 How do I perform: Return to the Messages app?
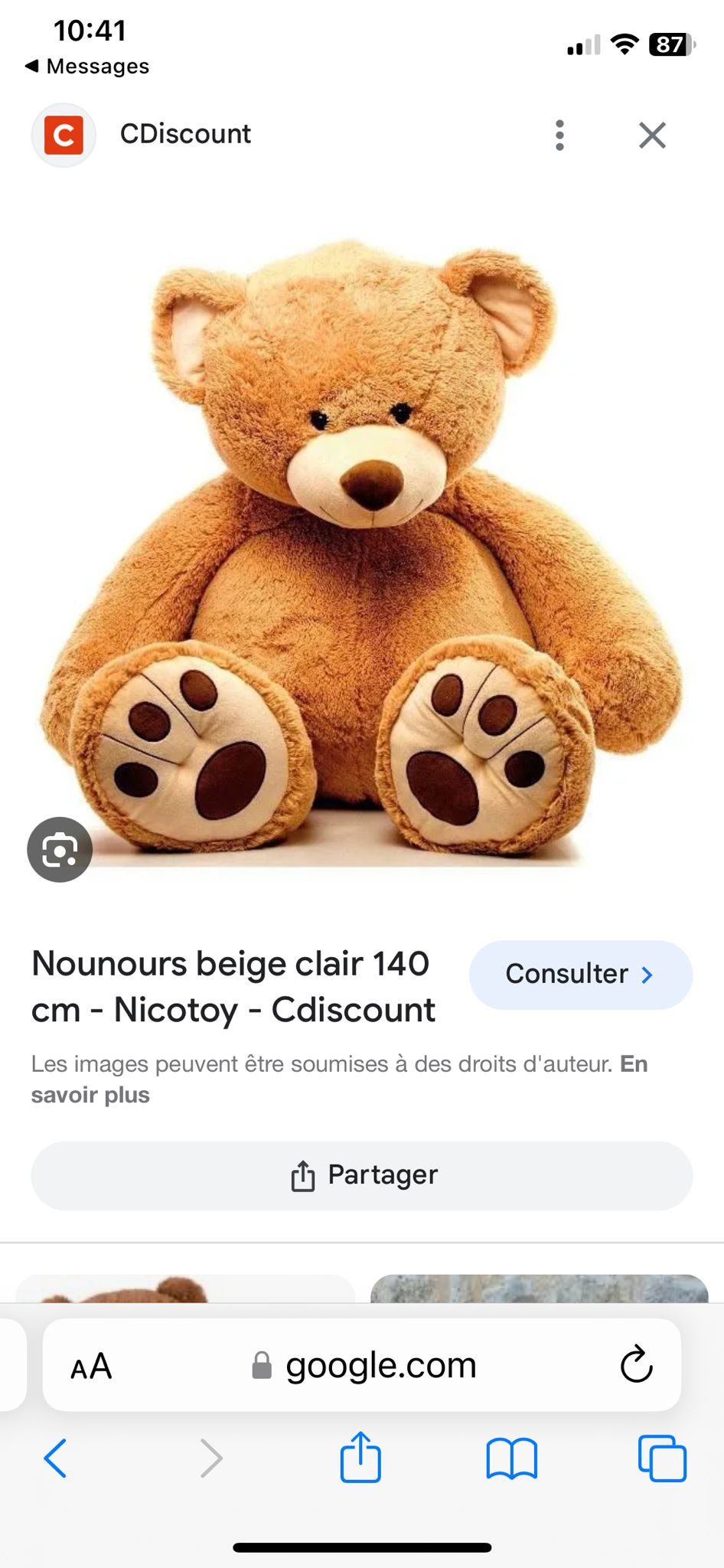(87, 67)
